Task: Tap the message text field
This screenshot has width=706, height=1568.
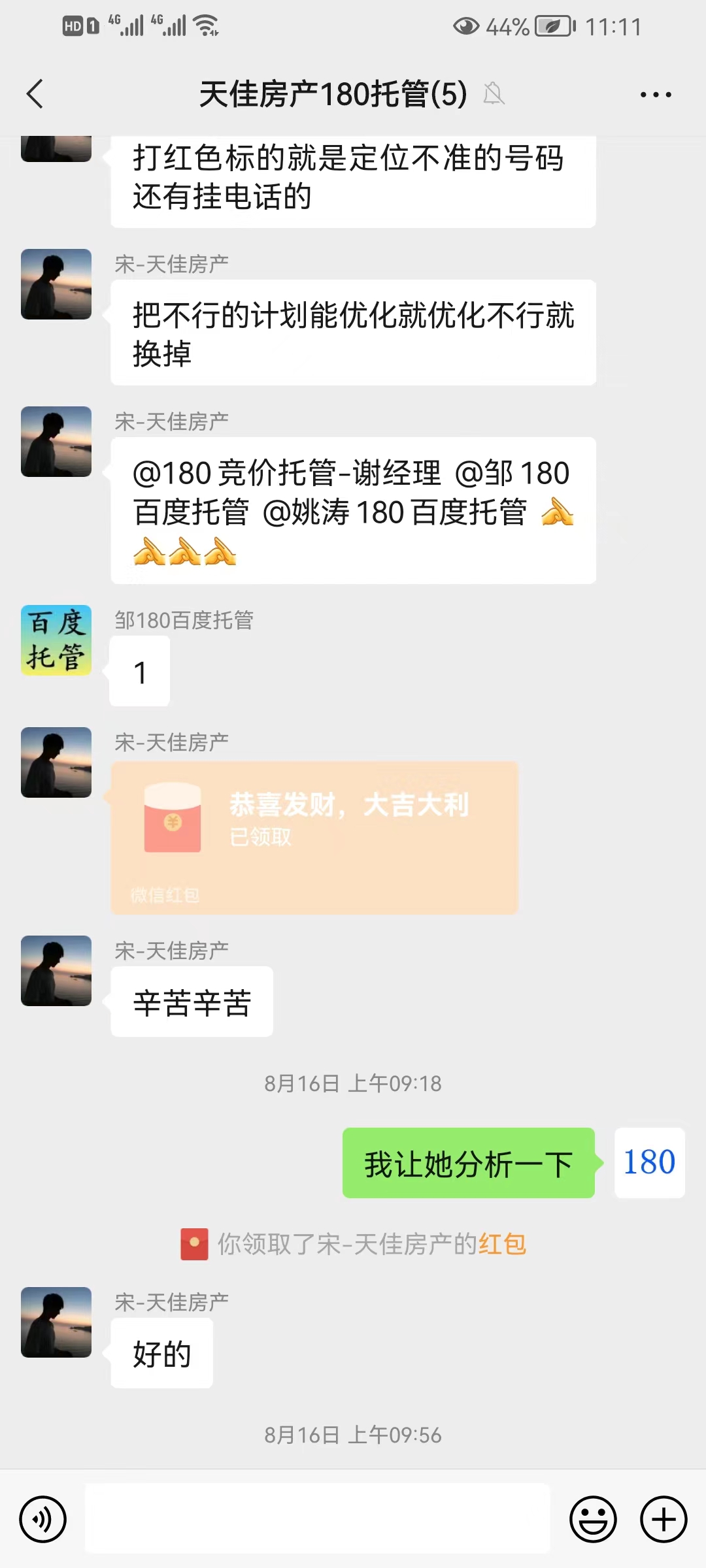Action: pos(317,1519)
